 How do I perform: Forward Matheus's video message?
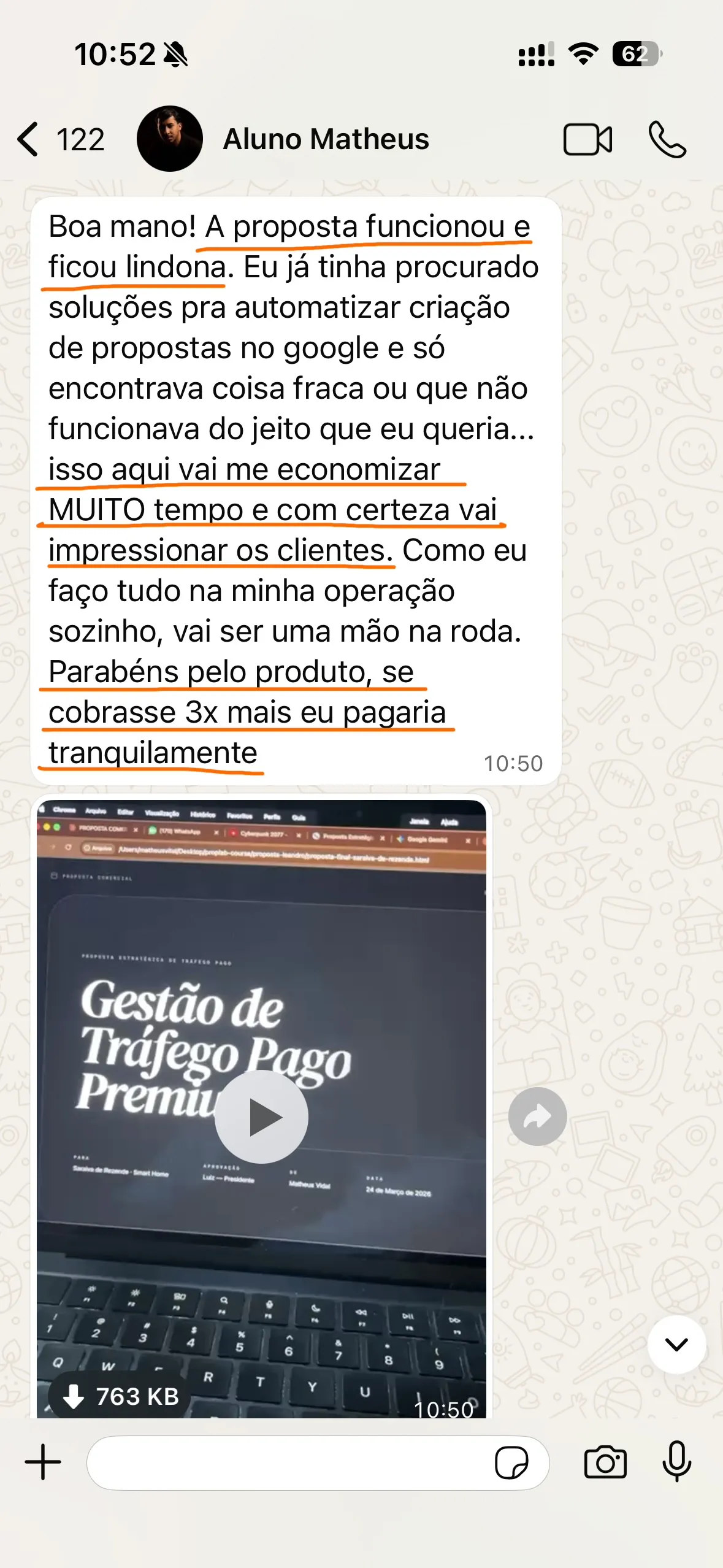(538, 1116)
